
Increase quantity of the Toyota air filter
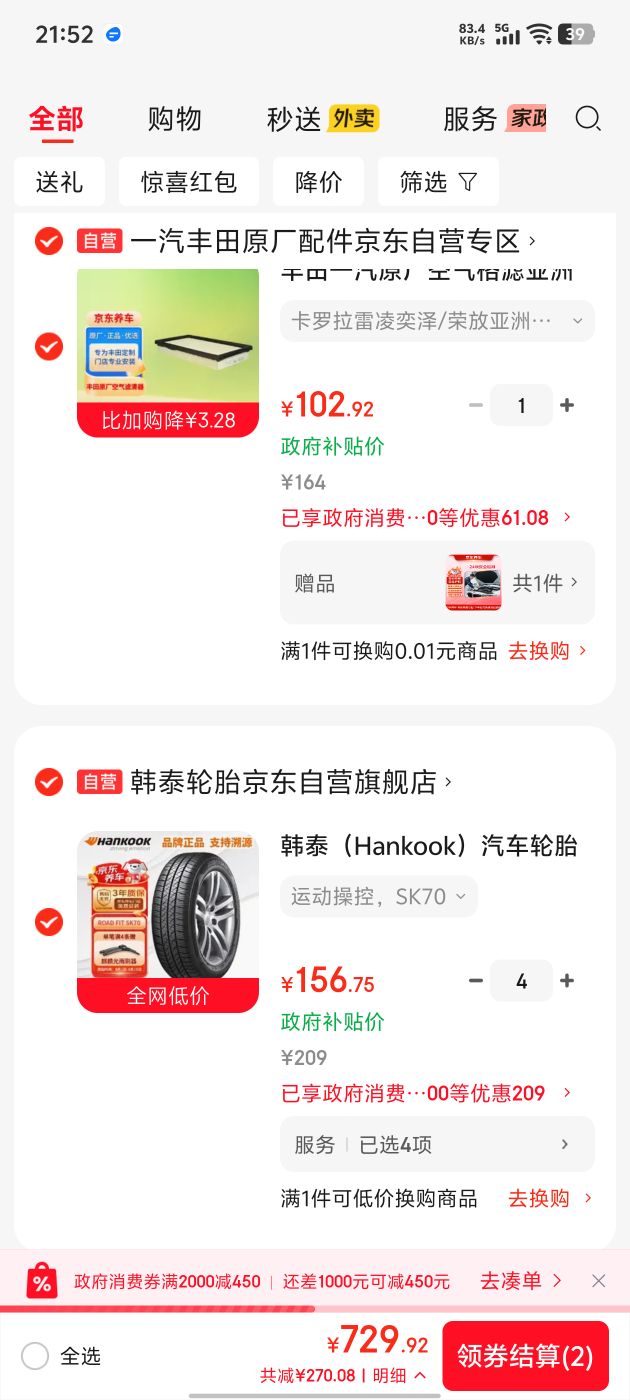(x=567, y=405)
